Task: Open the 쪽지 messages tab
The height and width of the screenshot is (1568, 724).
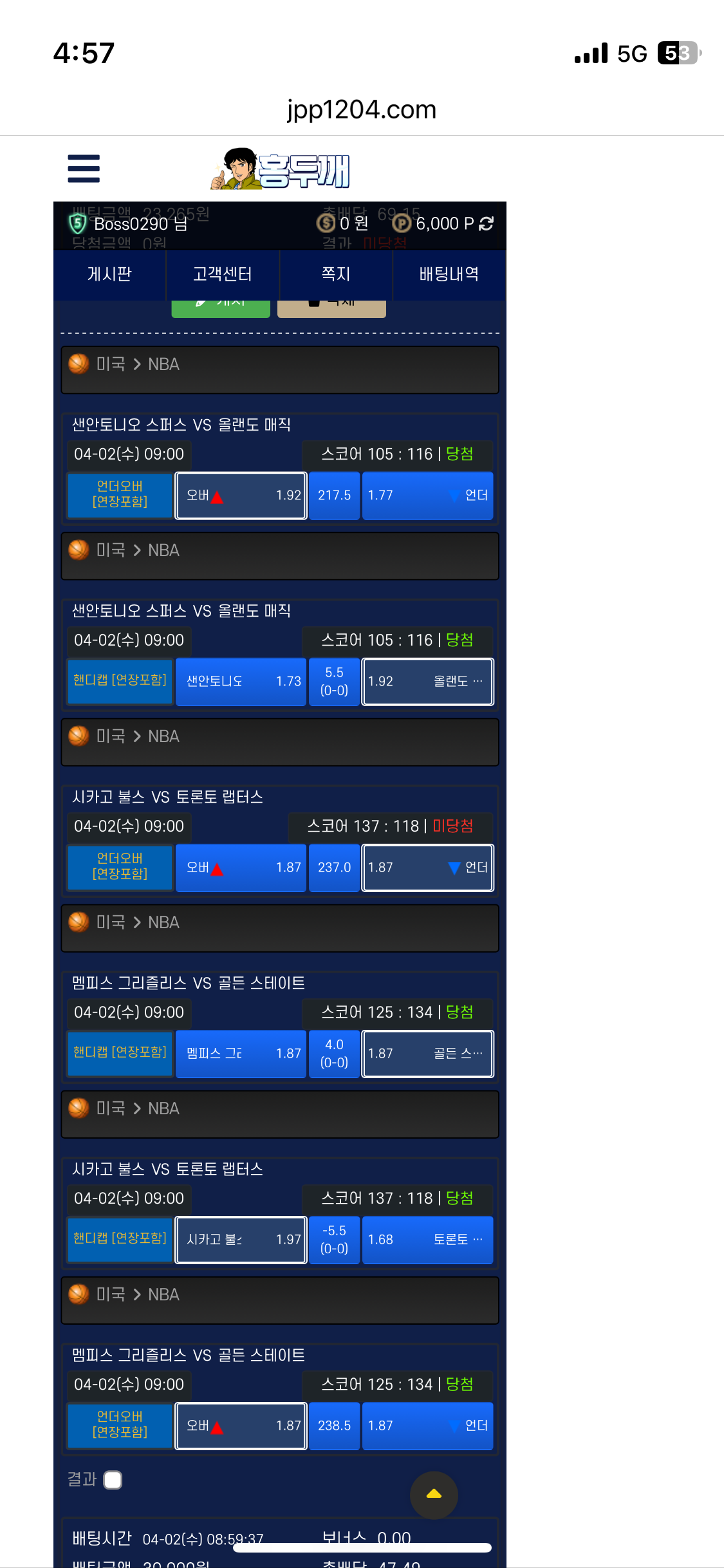Action: point(336,274)
